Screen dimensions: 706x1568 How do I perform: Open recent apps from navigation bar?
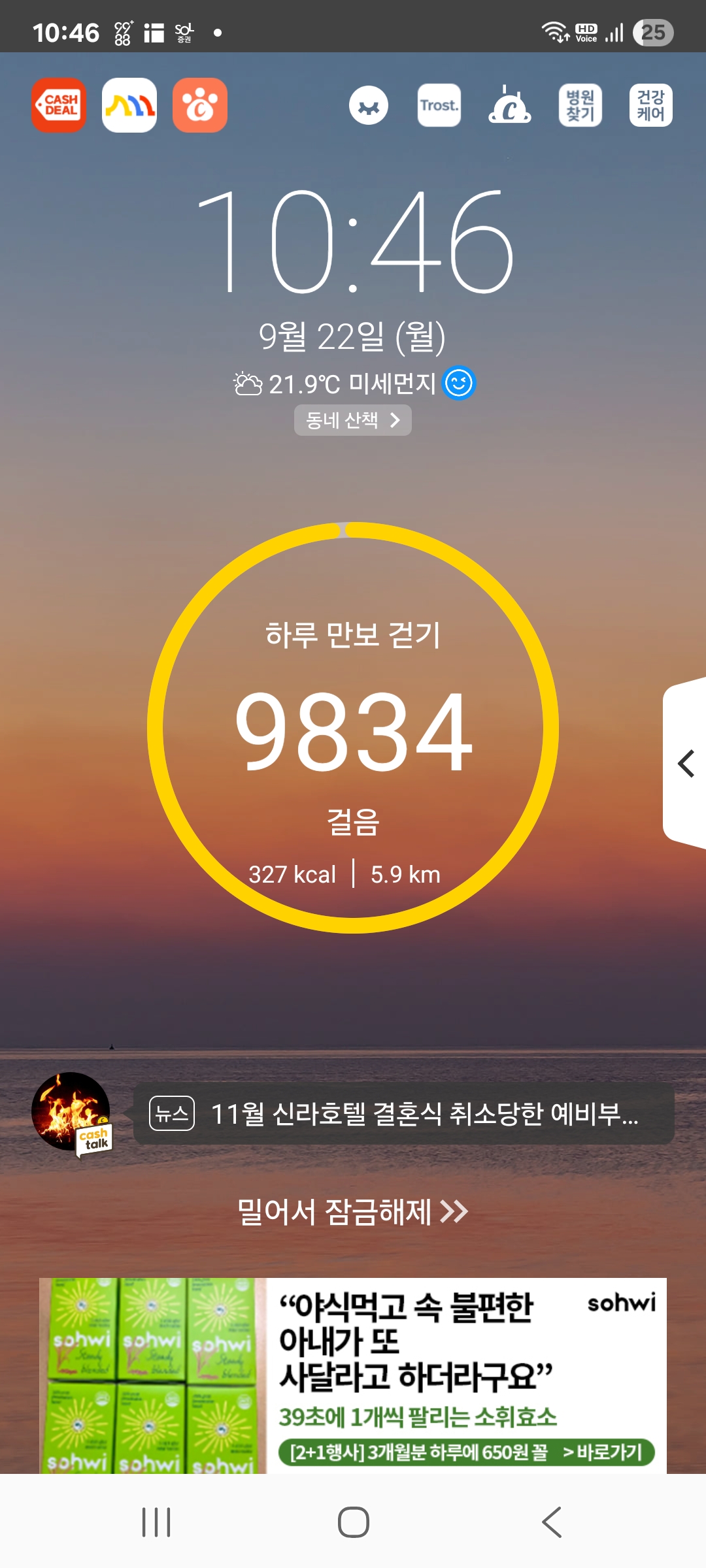(156, 1522)
